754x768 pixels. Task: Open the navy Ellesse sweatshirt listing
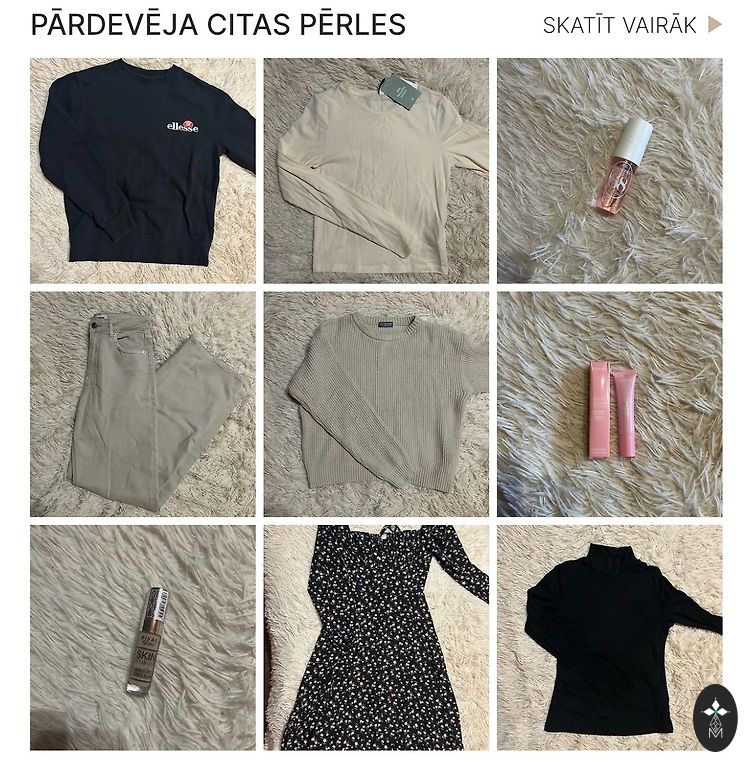142,170
